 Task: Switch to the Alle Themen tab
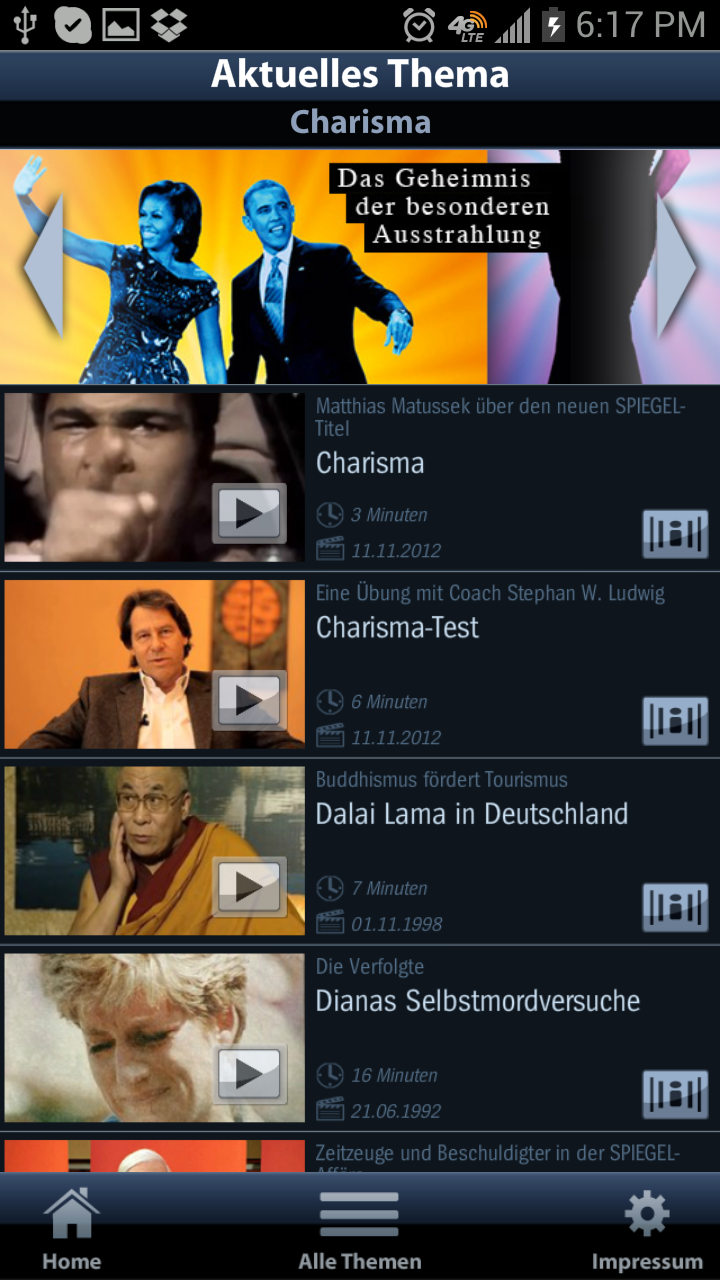[360, 1228]
